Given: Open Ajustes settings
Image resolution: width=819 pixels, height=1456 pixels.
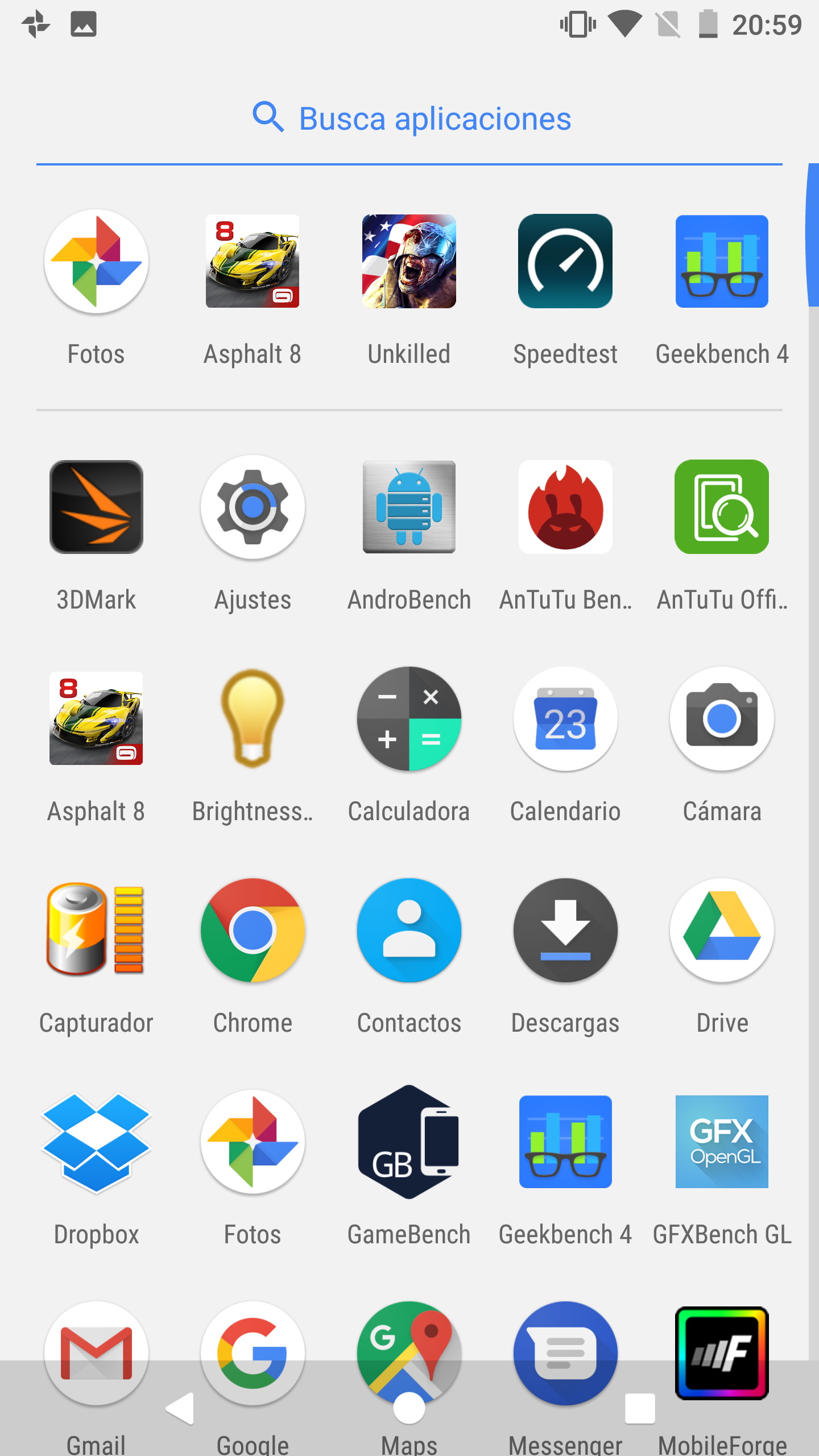Looking at the screenshot, I should coord(253,507).
